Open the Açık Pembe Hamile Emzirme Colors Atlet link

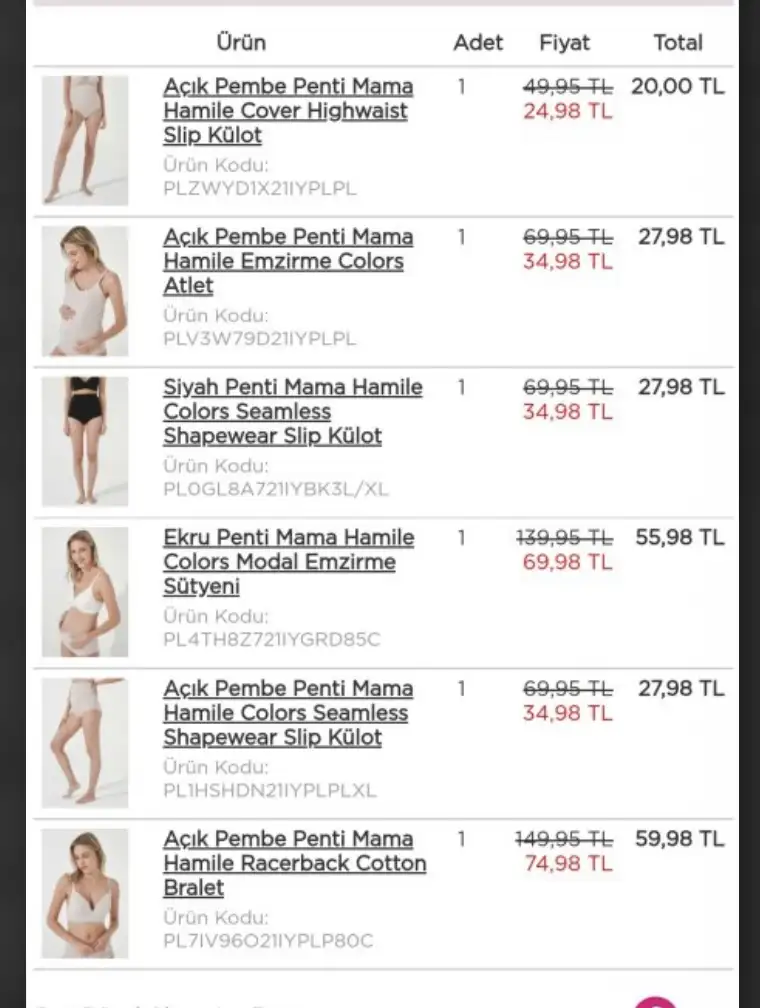(287, 261)
